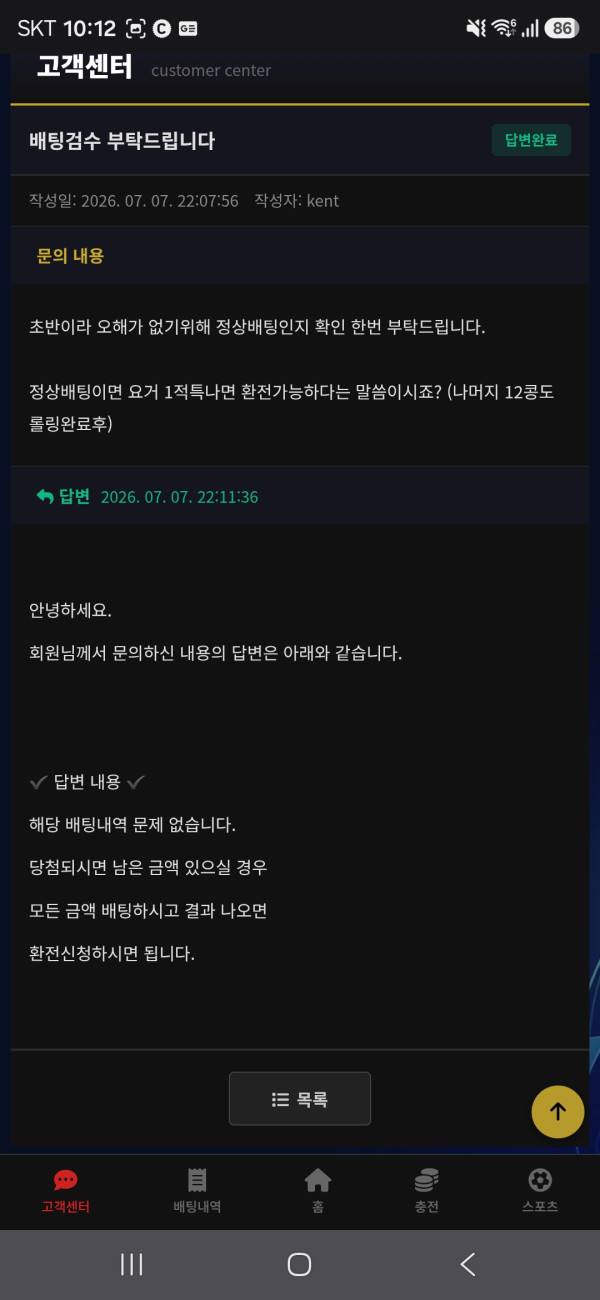Open the 고객센터 tab
Image resolution: width=600 pixels, height=1300 pixels.
click(65, 1192)
